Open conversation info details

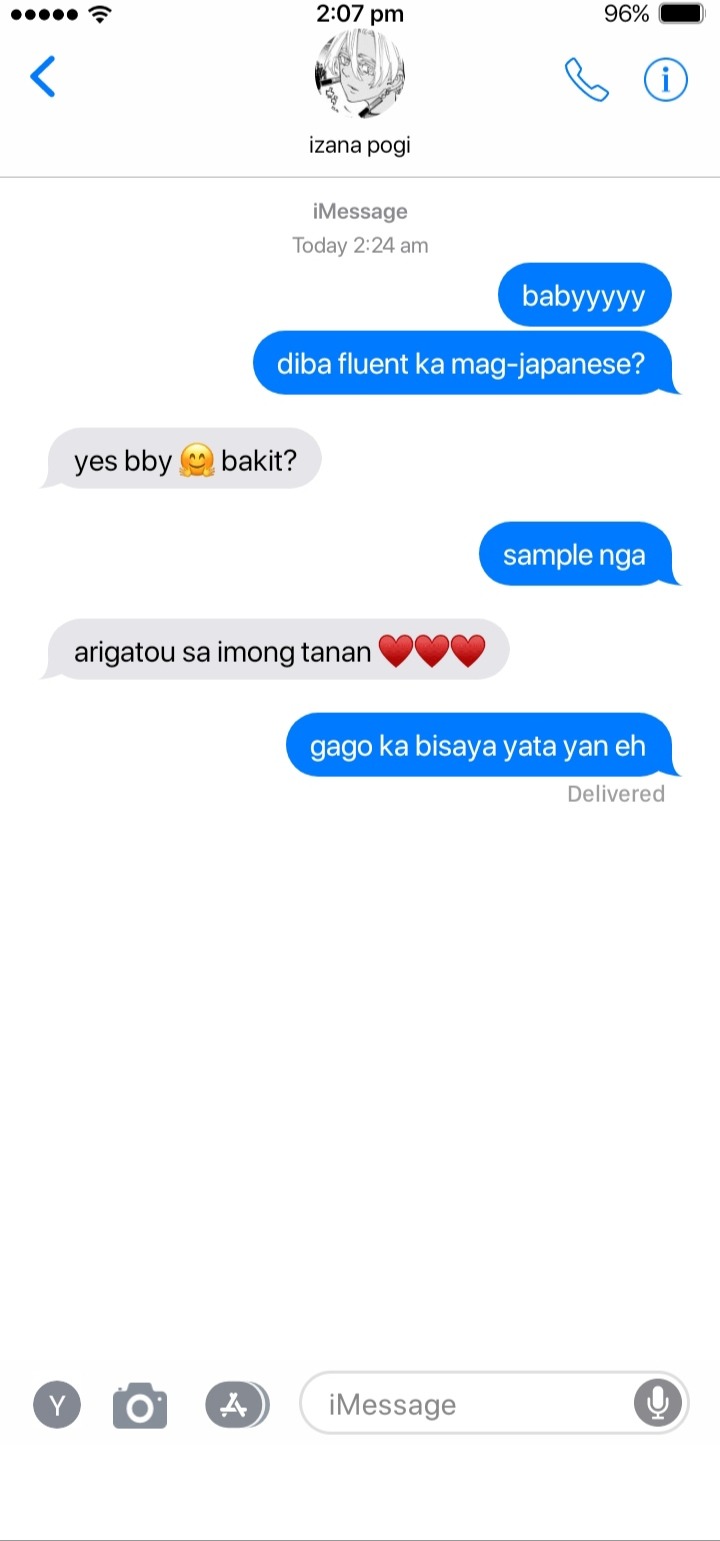(666, 79)
